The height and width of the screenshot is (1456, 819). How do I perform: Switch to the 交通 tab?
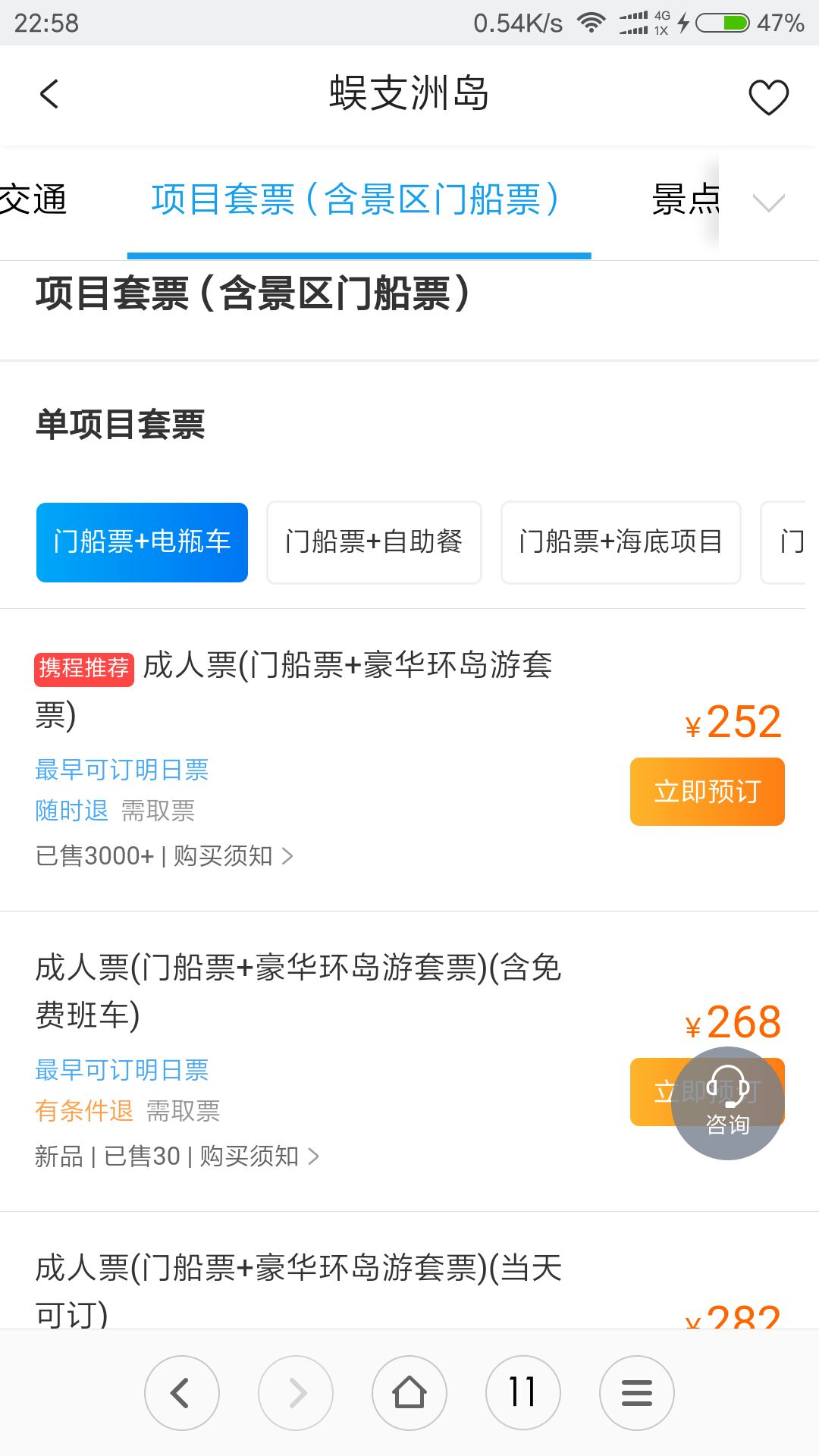(x=33, y=200)
